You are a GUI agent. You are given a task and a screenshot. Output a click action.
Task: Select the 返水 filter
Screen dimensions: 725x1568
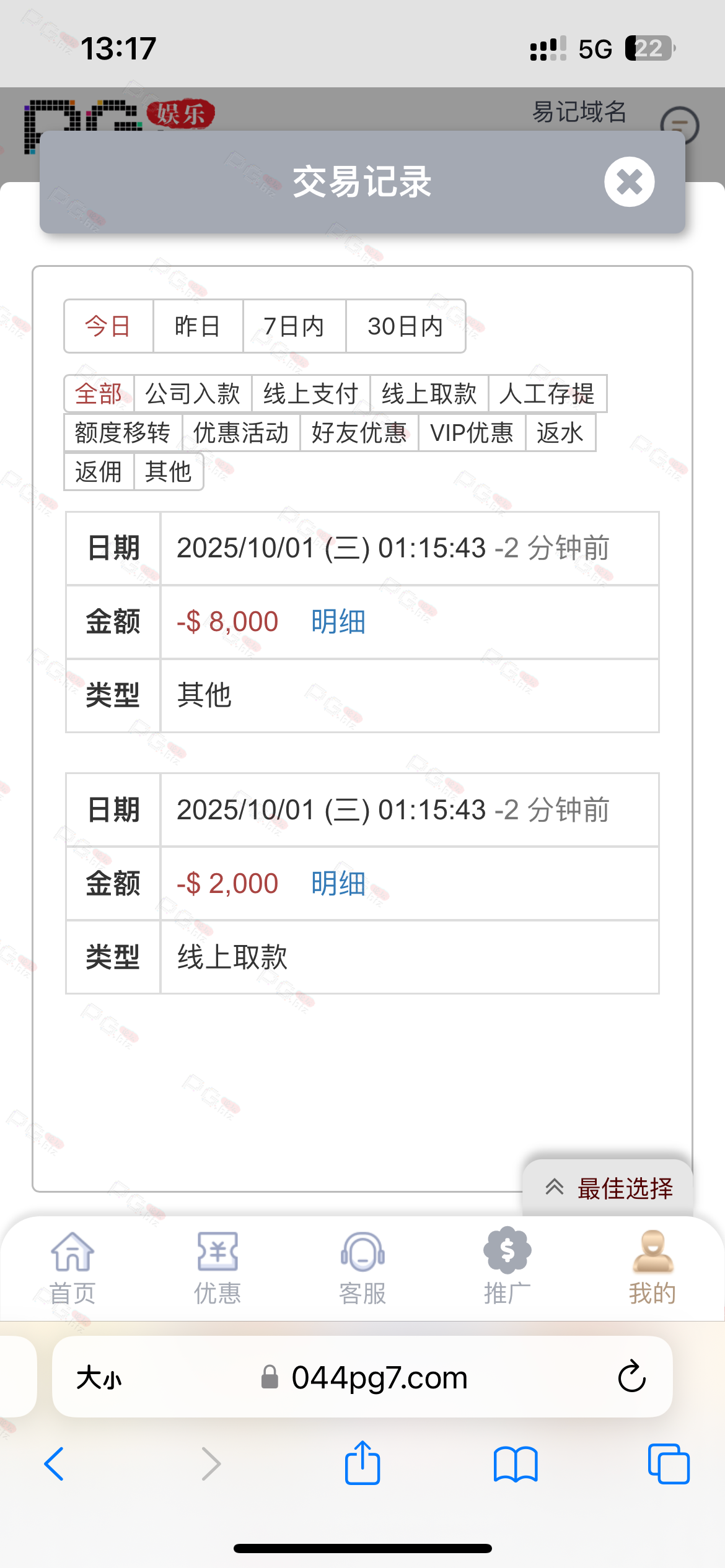point(560,433)
